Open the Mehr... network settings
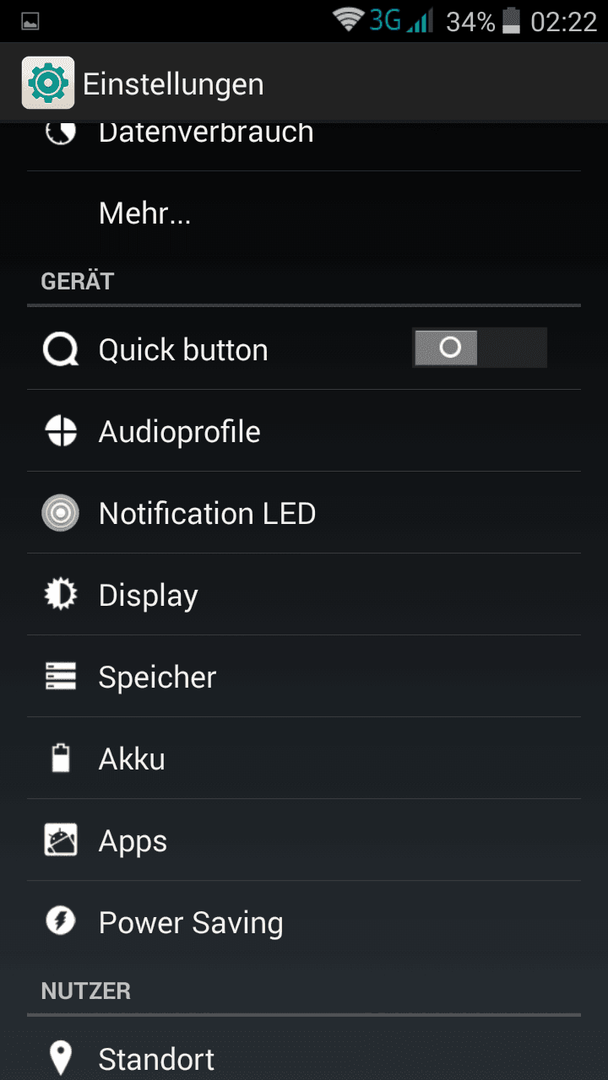This screenshot has width=608, height=1080. [304, 214]
